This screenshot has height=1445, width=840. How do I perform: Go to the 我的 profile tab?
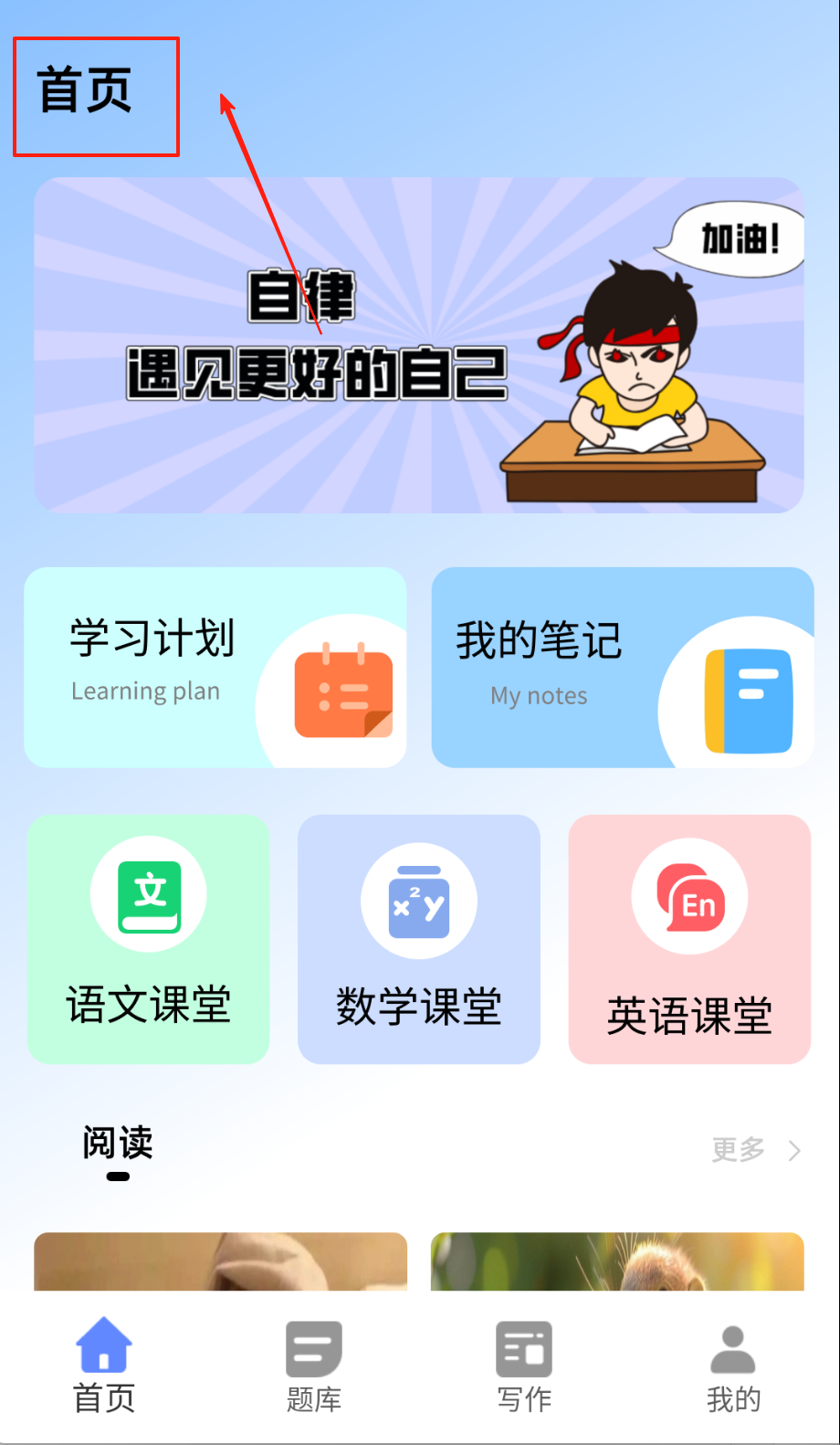(x=733, y=1366)
